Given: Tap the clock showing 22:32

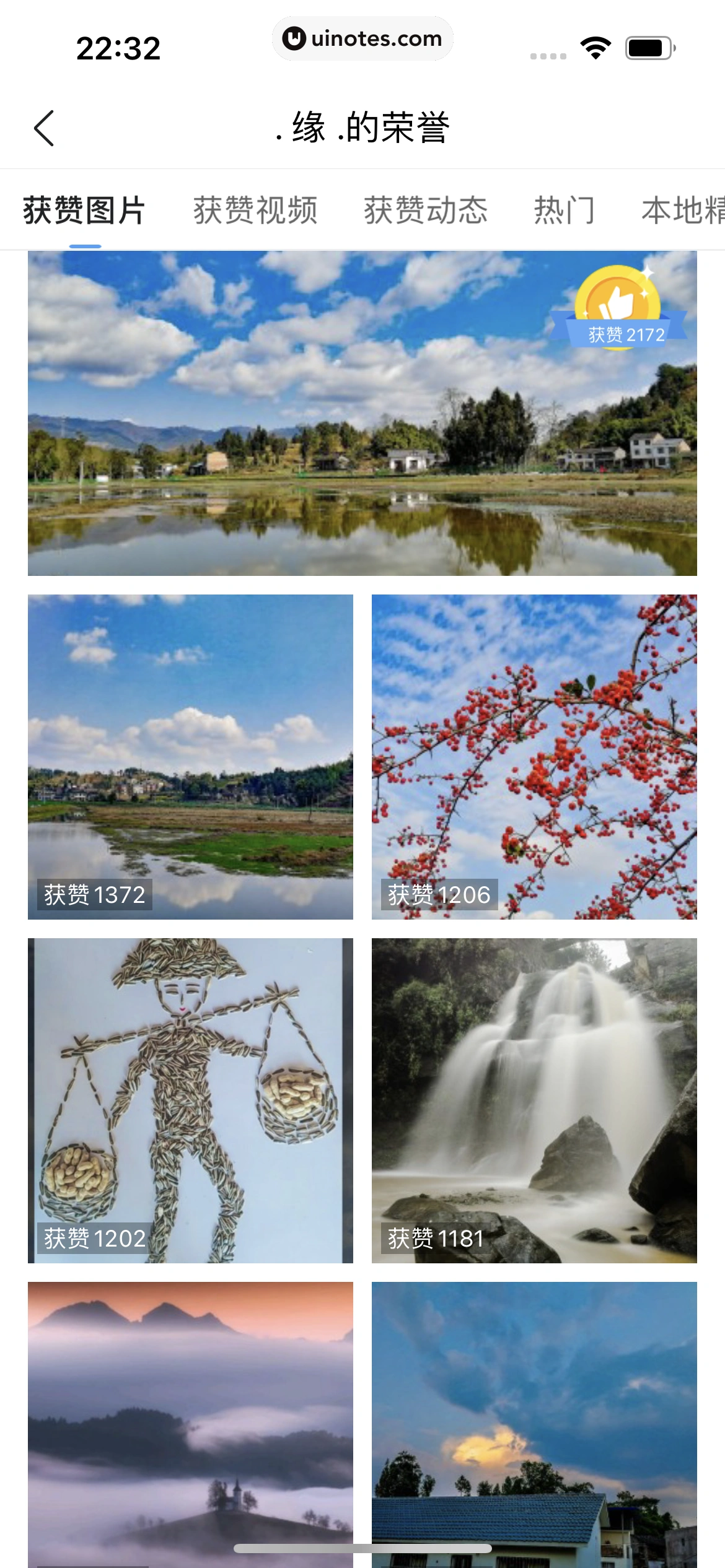Looking at the screenshot, I should pyautogui.click(x=118, y=48).
